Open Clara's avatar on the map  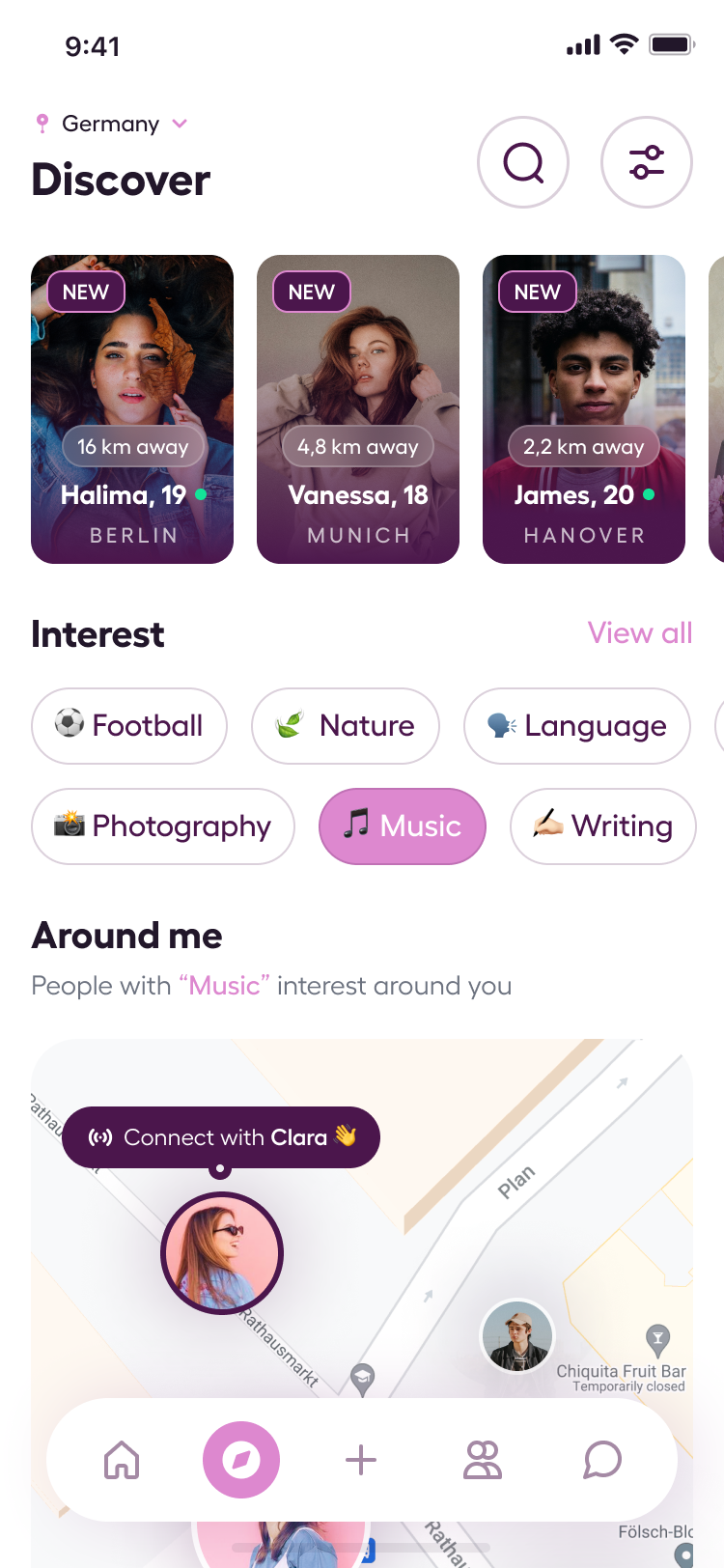pyautogui.click(x=222, y=1253)
